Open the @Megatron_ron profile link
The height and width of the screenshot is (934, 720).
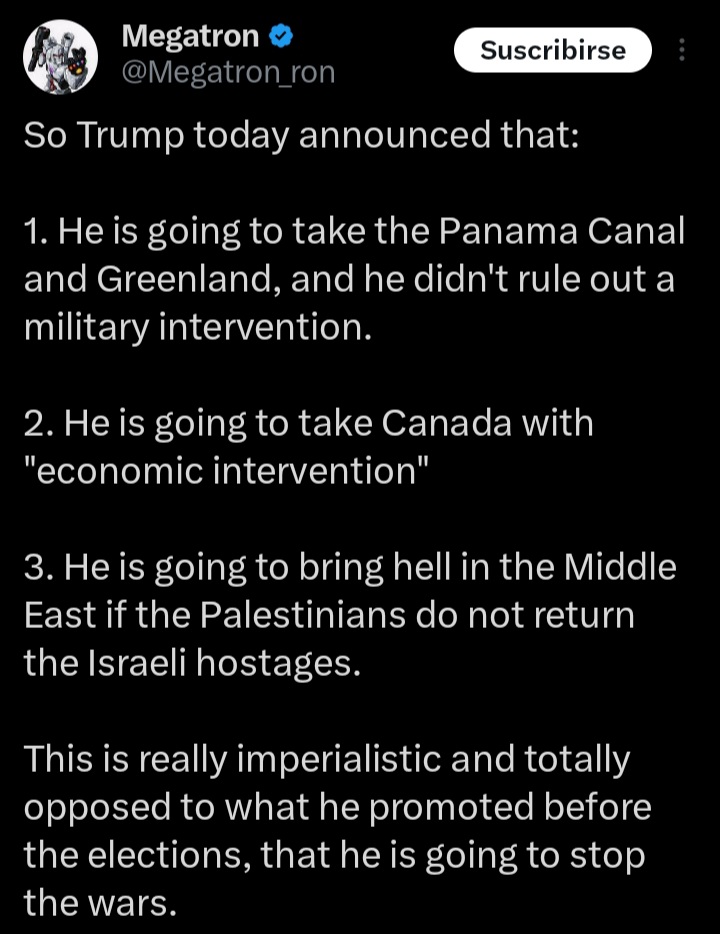(x=227, y=72)
